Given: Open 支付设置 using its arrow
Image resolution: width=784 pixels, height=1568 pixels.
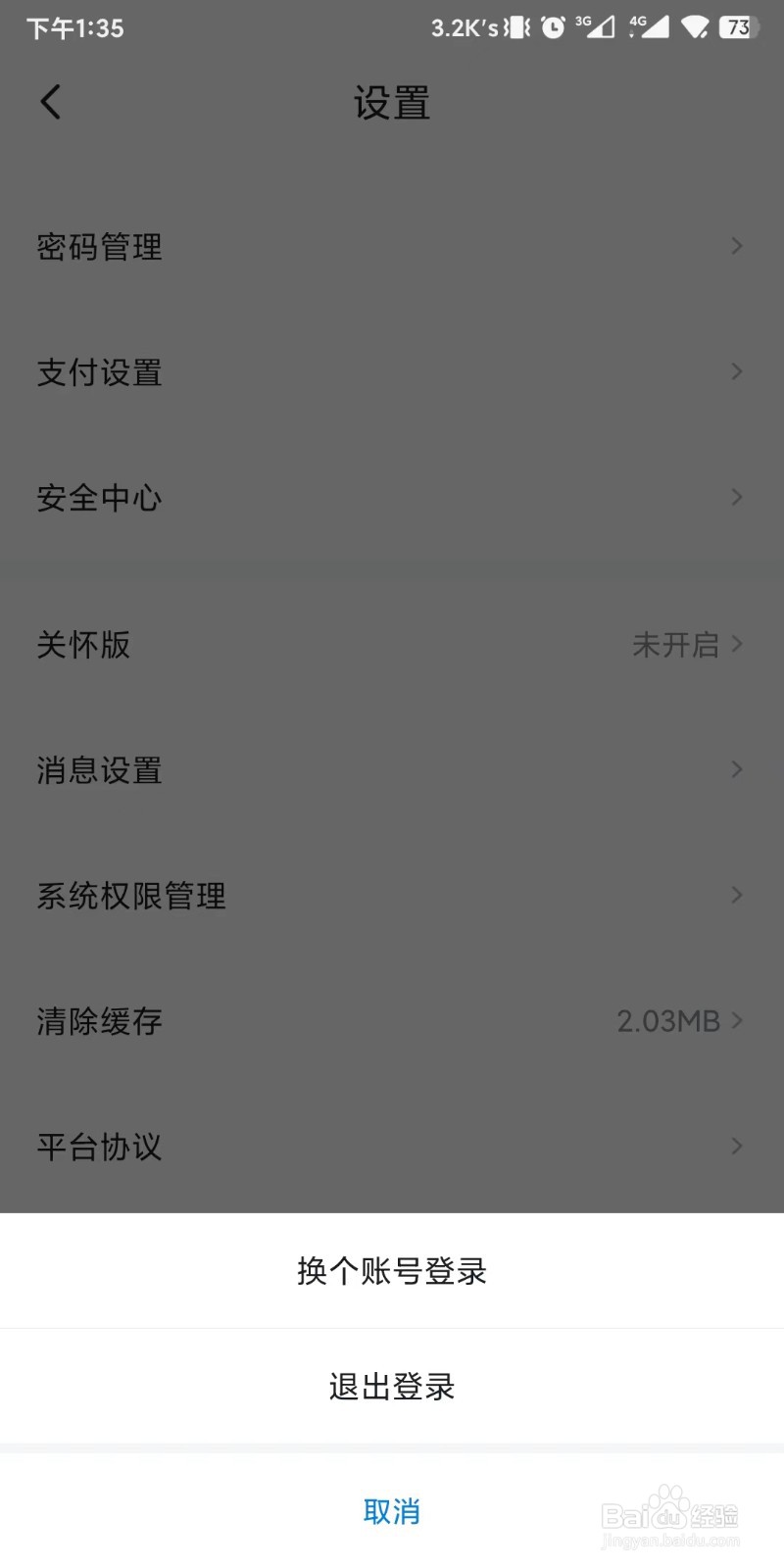Looking at the screenshot, I should 737,371.
